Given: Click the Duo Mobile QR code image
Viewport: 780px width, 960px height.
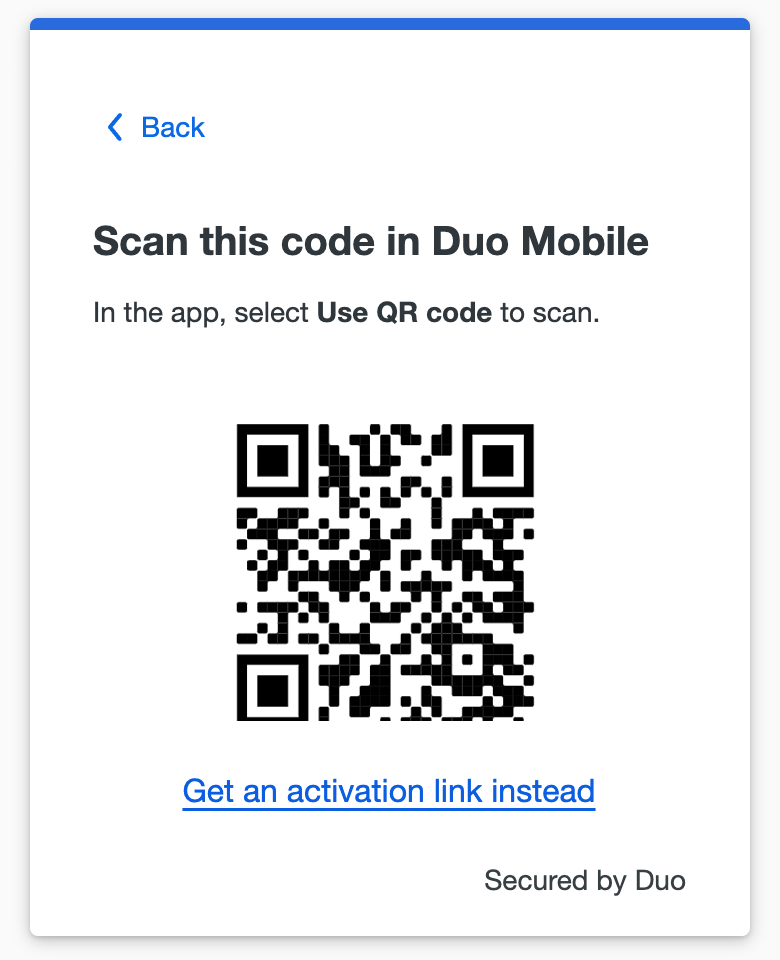Looking at the screenshot, I should (x=385, y=573).
